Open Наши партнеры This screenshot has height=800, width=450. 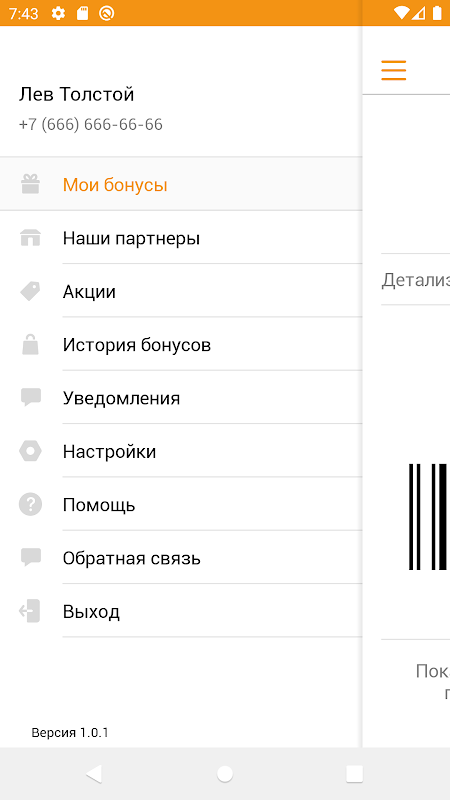[x=181, y=238]
